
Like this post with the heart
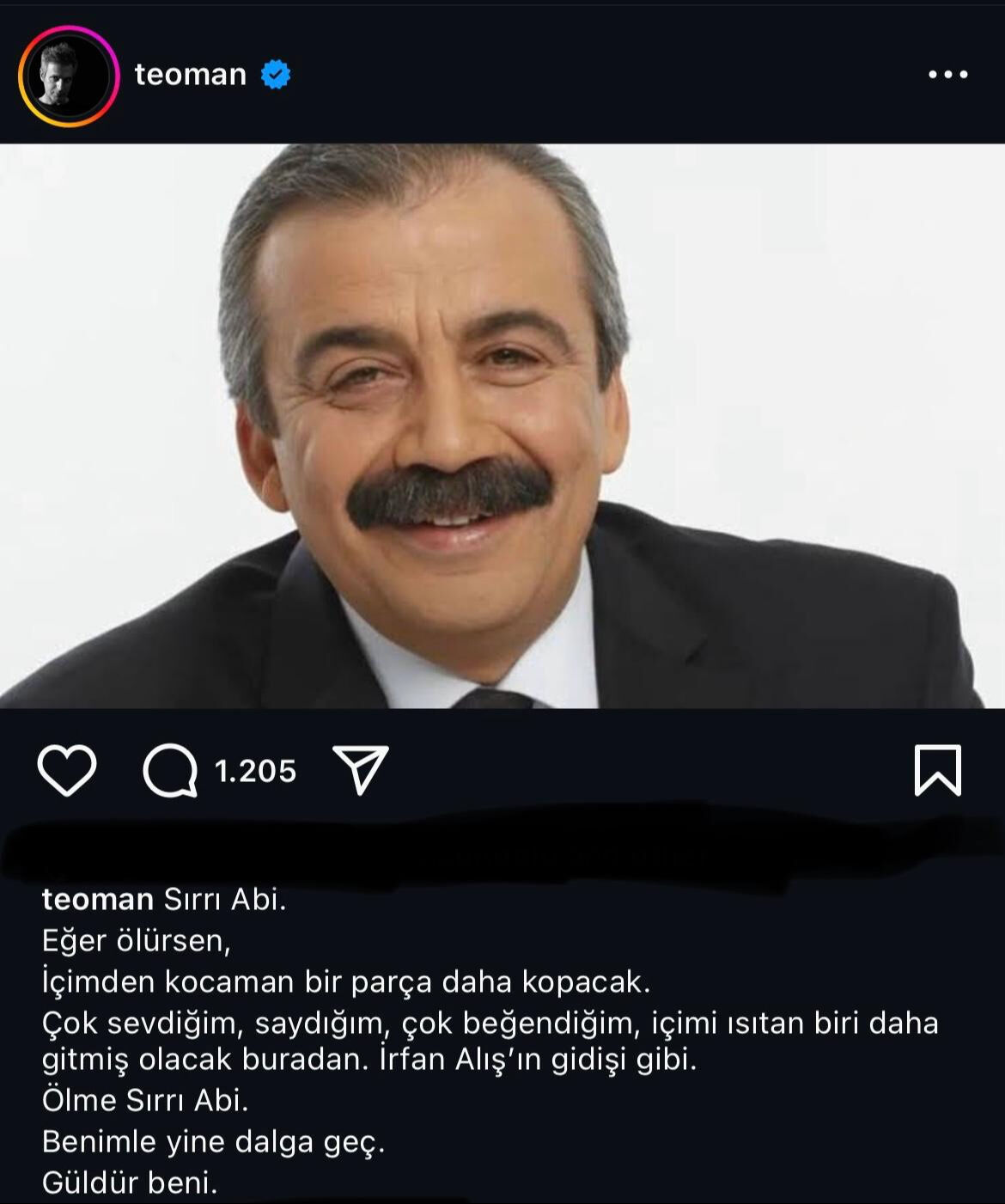[67, 770]
